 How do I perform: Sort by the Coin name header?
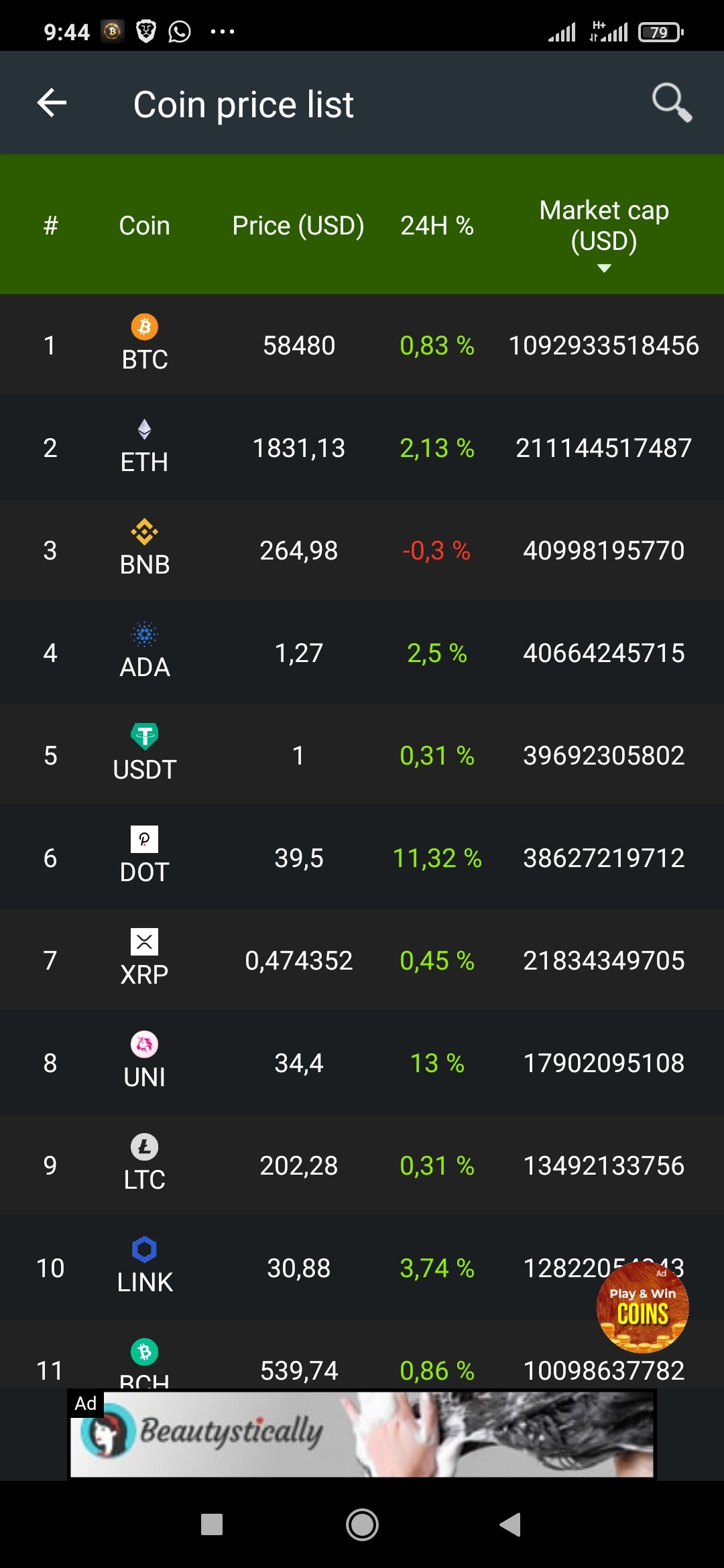click(144, 226)
